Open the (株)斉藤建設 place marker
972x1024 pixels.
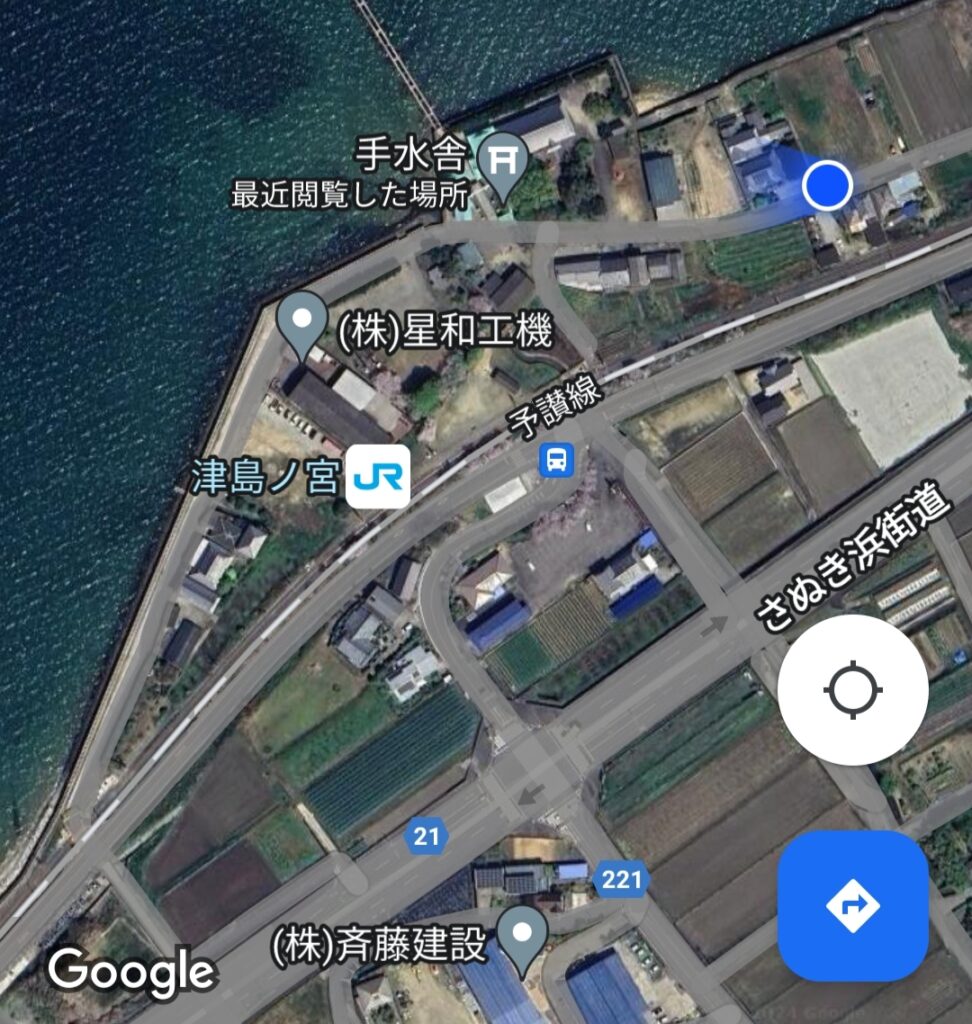pos(521,938)
